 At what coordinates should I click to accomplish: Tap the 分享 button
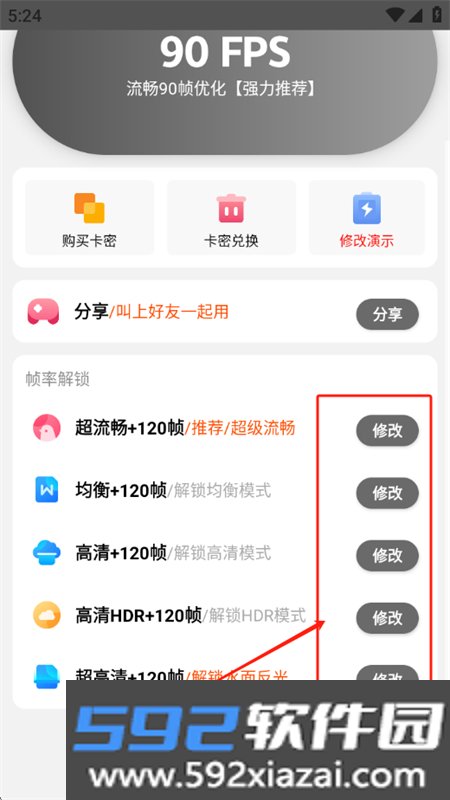(x=387, y=314)
